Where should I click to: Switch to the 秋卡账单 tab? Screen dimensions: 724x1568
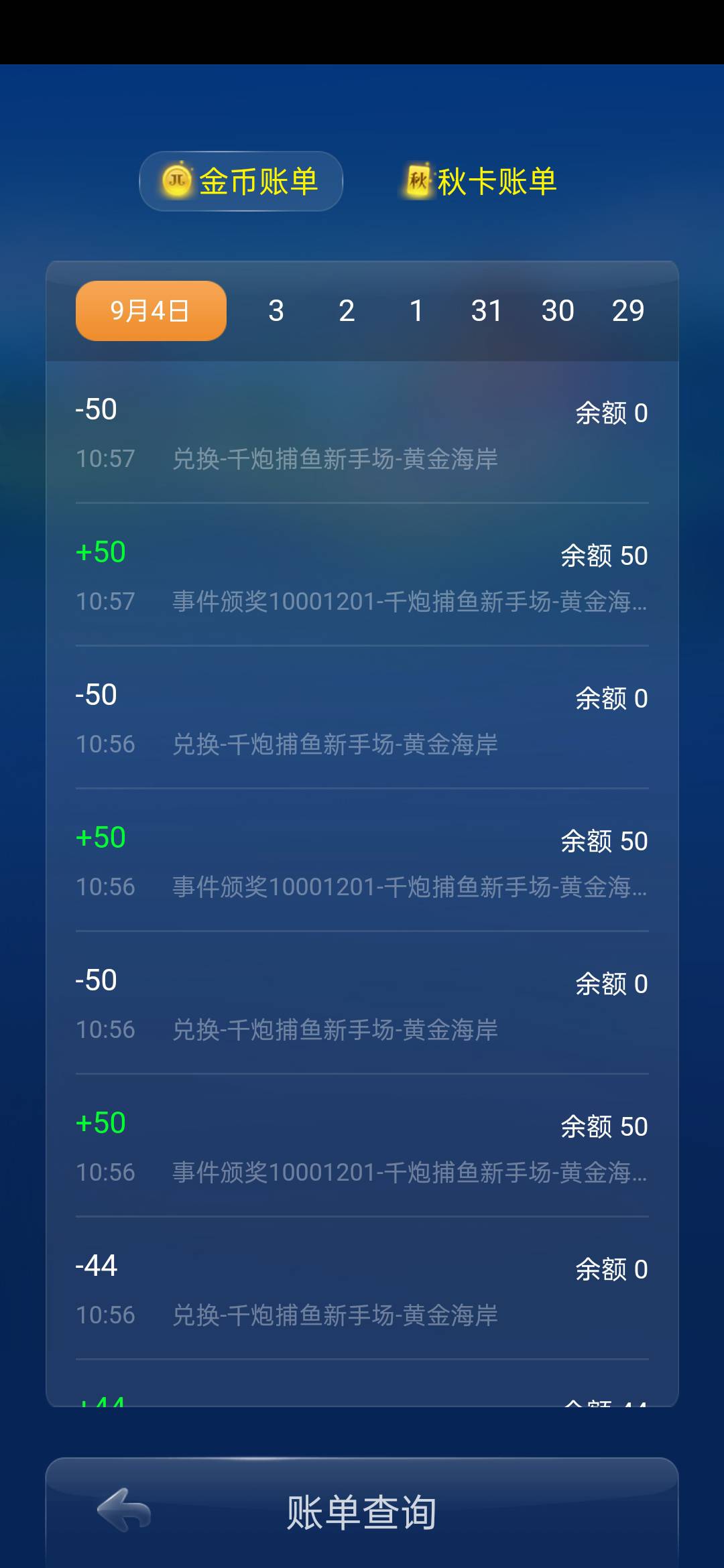481,181
